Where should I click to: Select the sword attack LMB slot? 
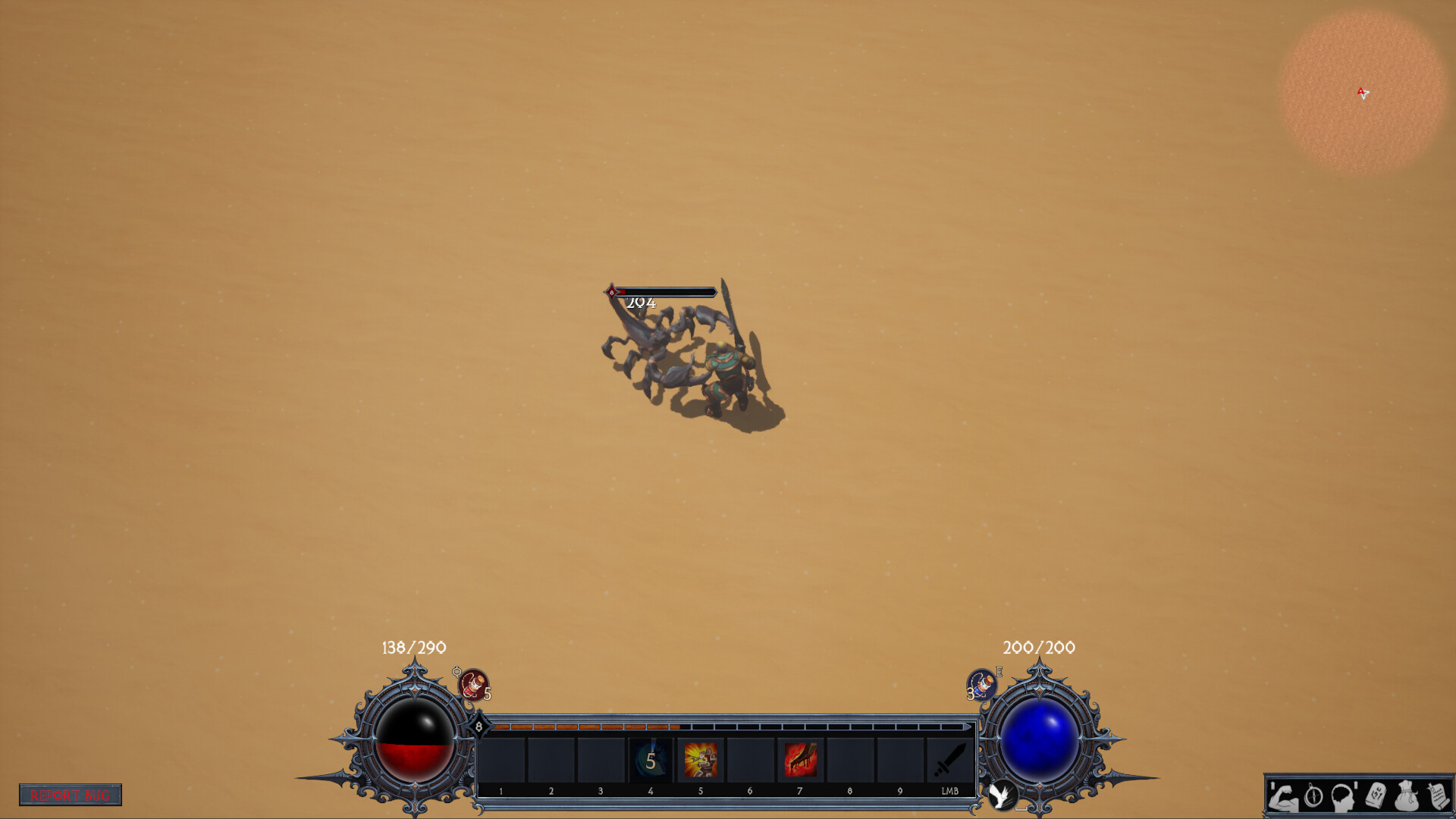[949, 760]
